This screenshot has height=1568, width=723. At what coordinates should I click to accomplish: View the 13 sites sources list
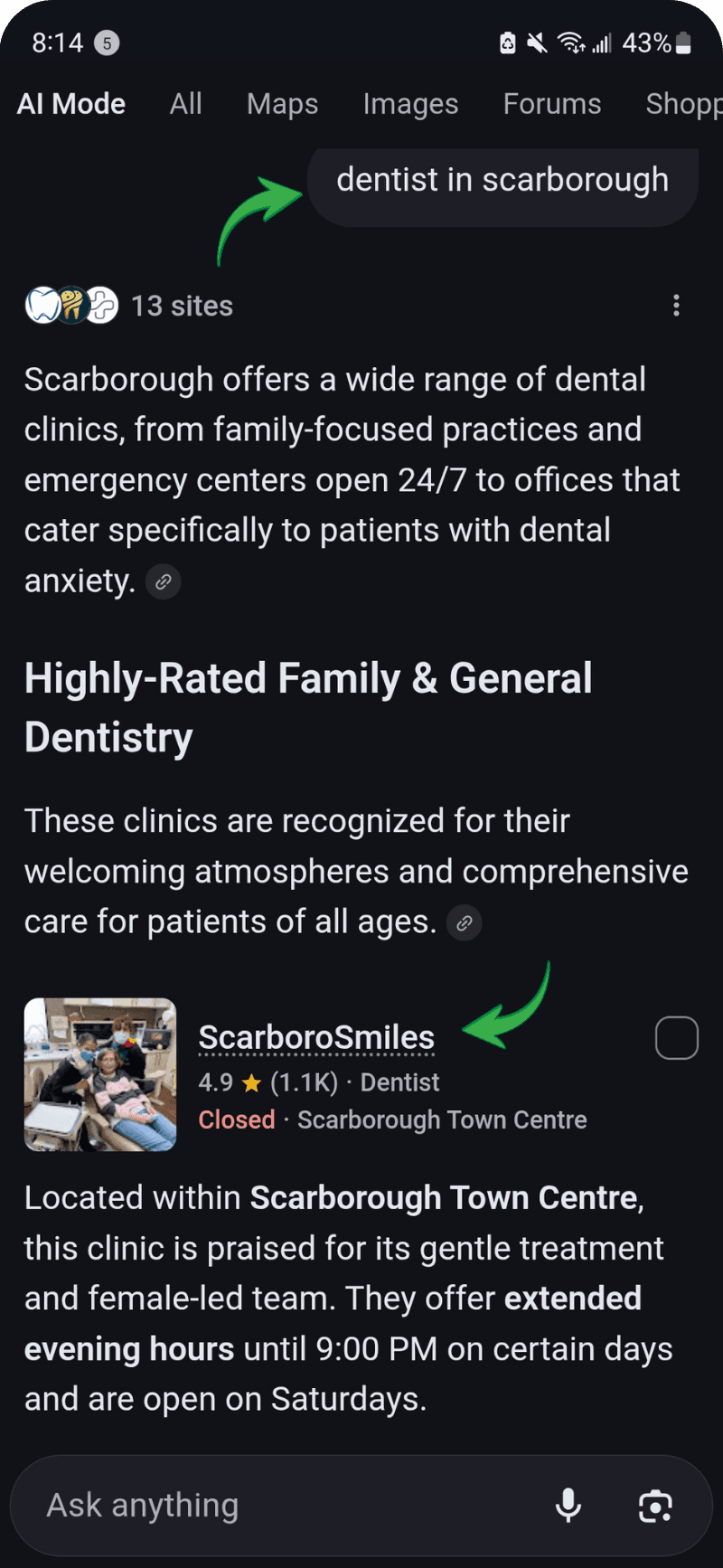(x=182, y=305)
